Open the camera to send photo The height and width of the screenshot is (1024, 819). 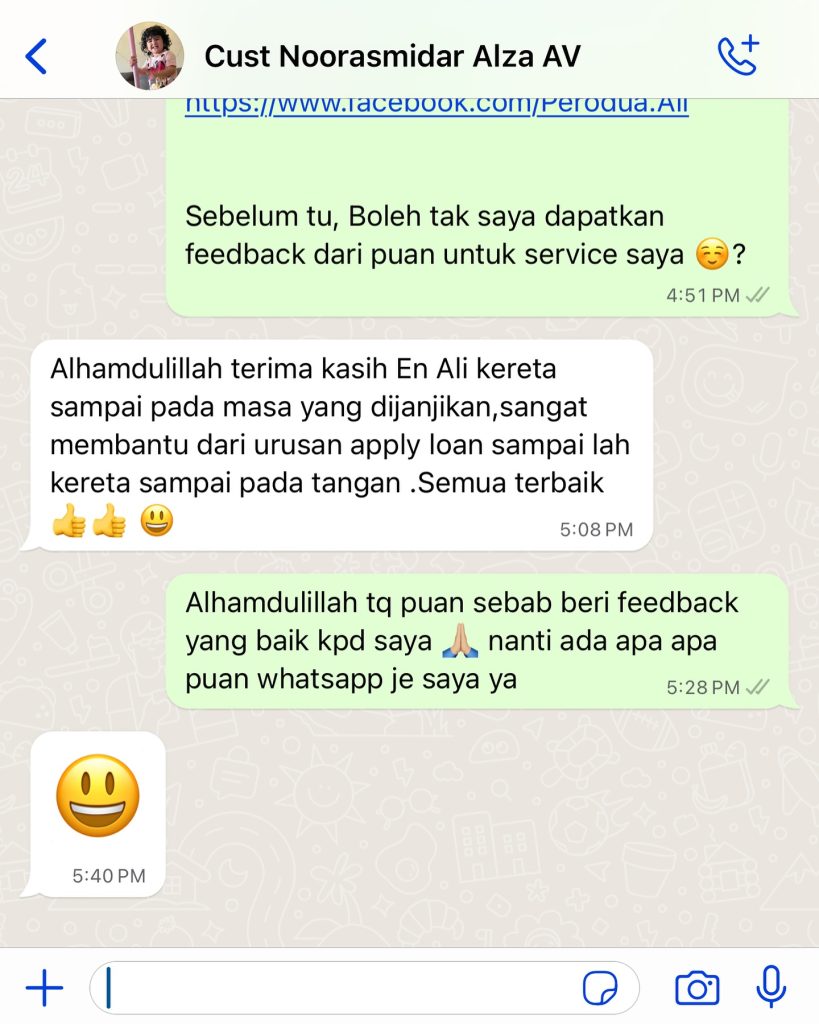coord(697,989)
